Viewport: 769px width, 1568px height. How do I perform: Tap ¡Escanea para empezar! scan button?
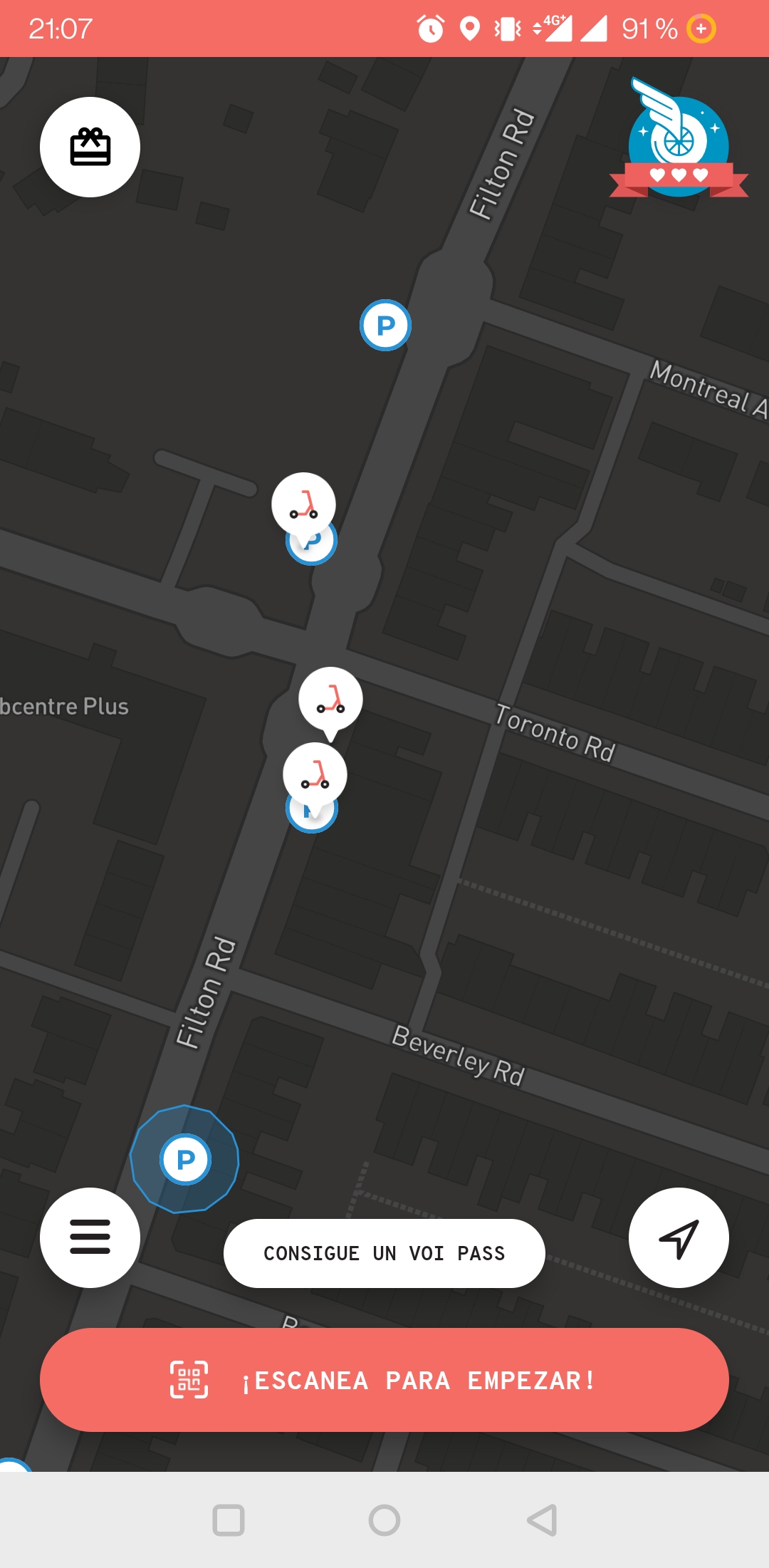(x=384, y=1380)
